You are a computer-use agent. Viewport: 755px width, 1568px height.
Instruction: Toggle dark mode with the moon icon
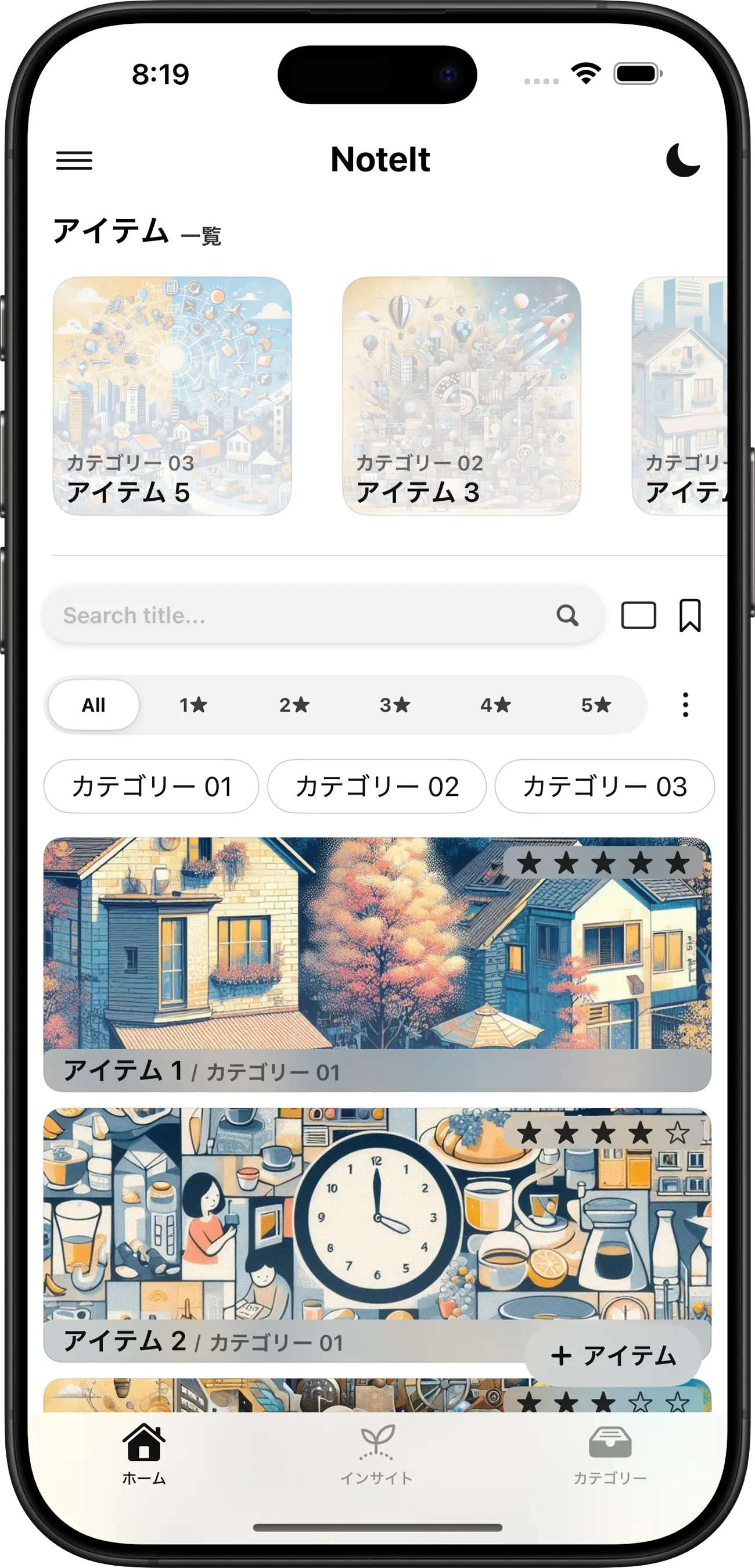click(682, 161)
